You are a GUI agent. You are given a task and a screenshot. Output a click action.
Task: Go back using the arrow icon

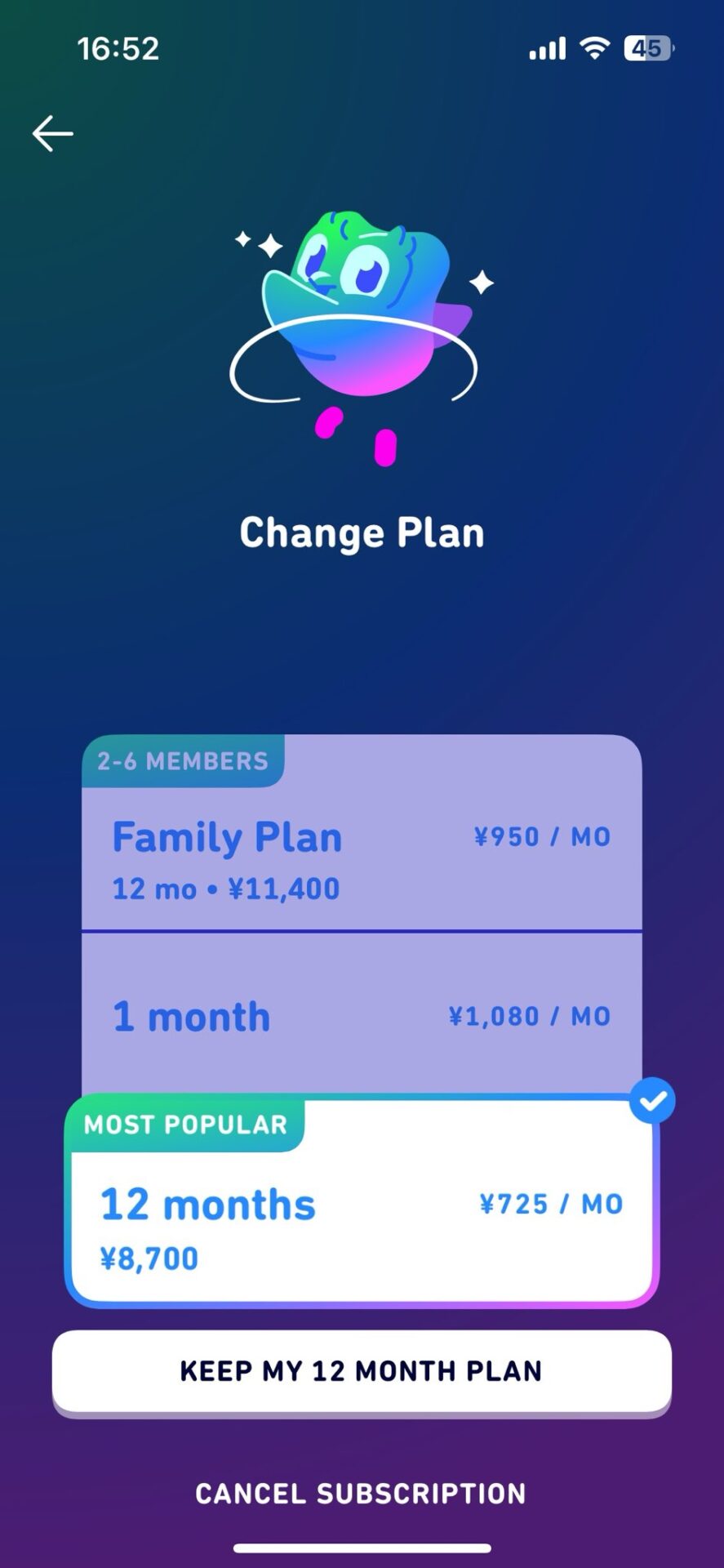[53, 133]
